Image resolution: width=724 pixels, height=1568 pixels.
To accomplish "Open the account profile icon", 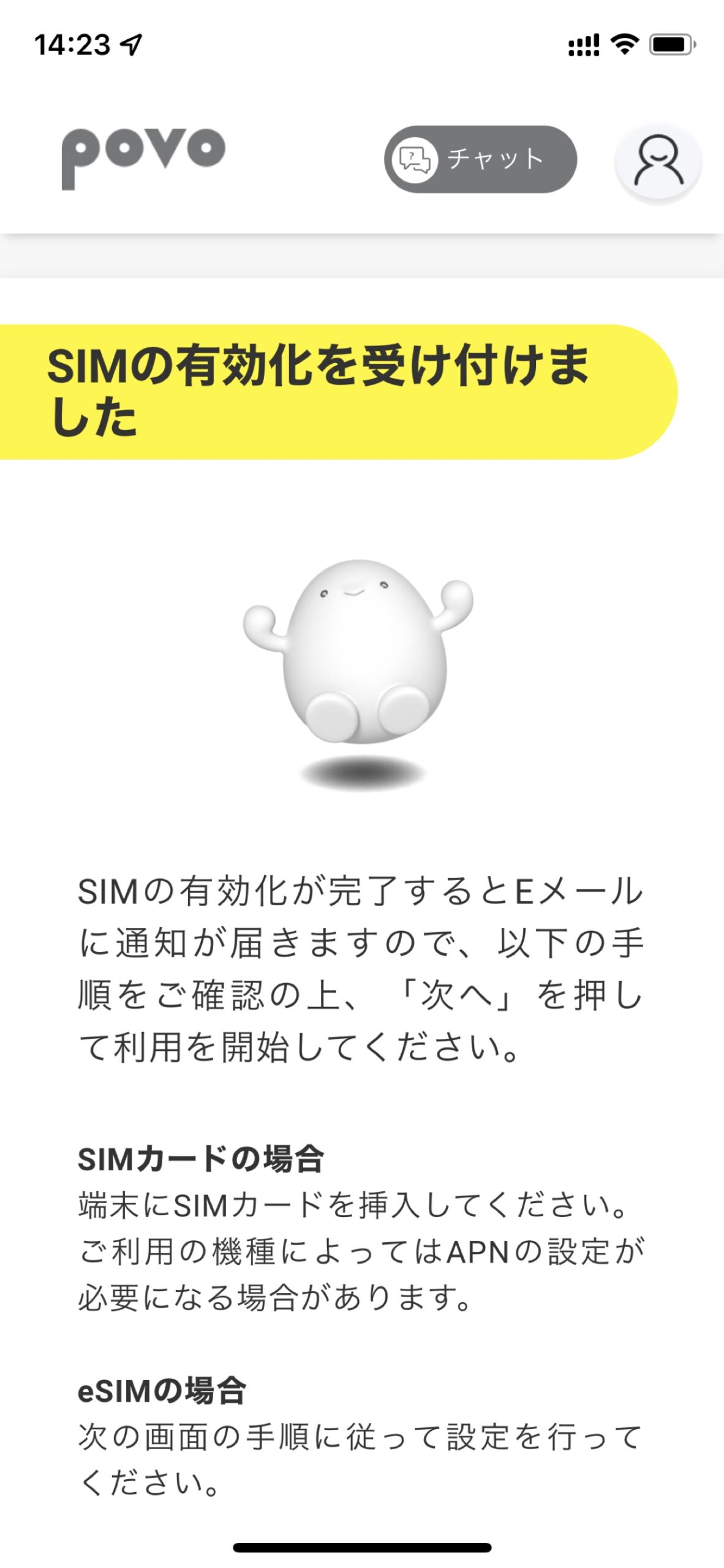I will pos(658,162).
